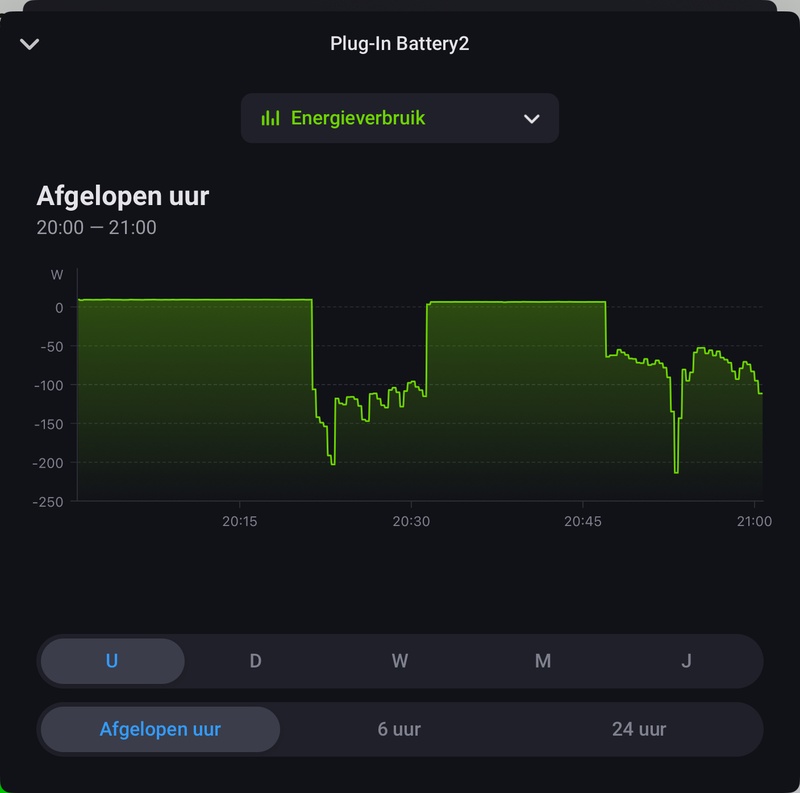Screen dimensions: 800x793
Task: Switch to the D day tab
Action: coord(256,661)
